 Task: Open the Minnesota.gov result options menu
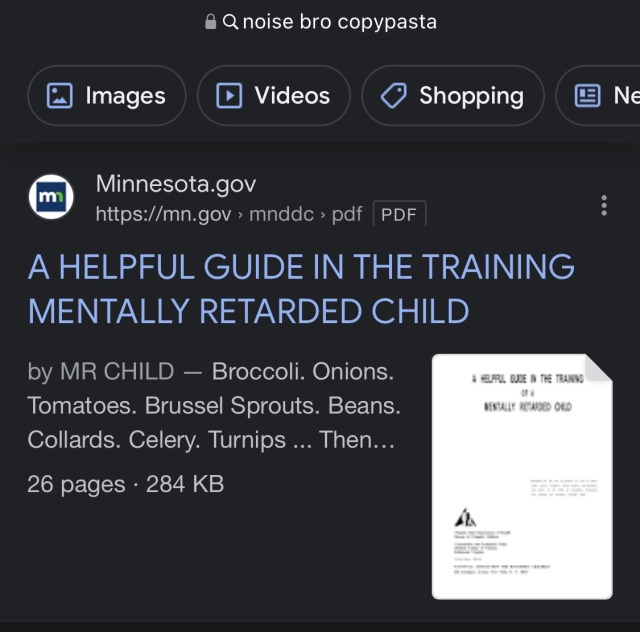[604, 206]
